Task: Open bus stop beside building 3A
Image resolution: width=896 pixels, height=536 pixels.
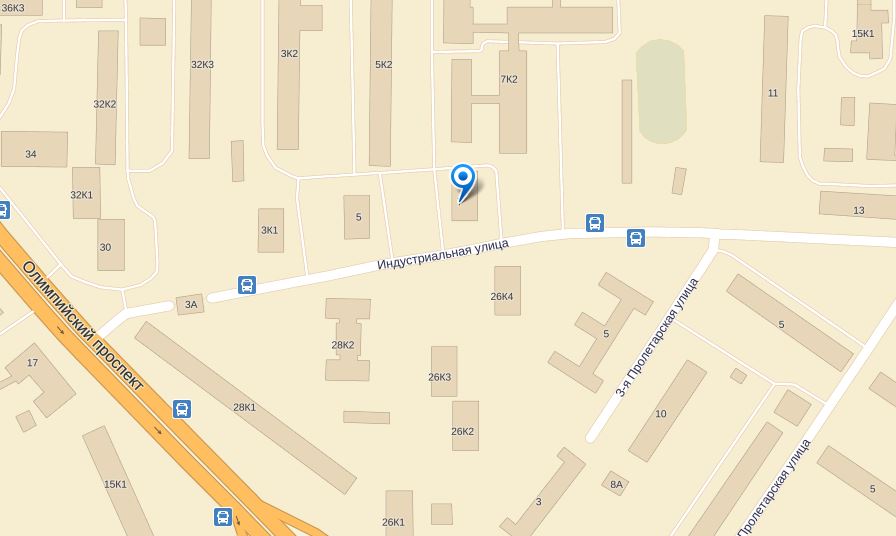Action: point(247,286)
